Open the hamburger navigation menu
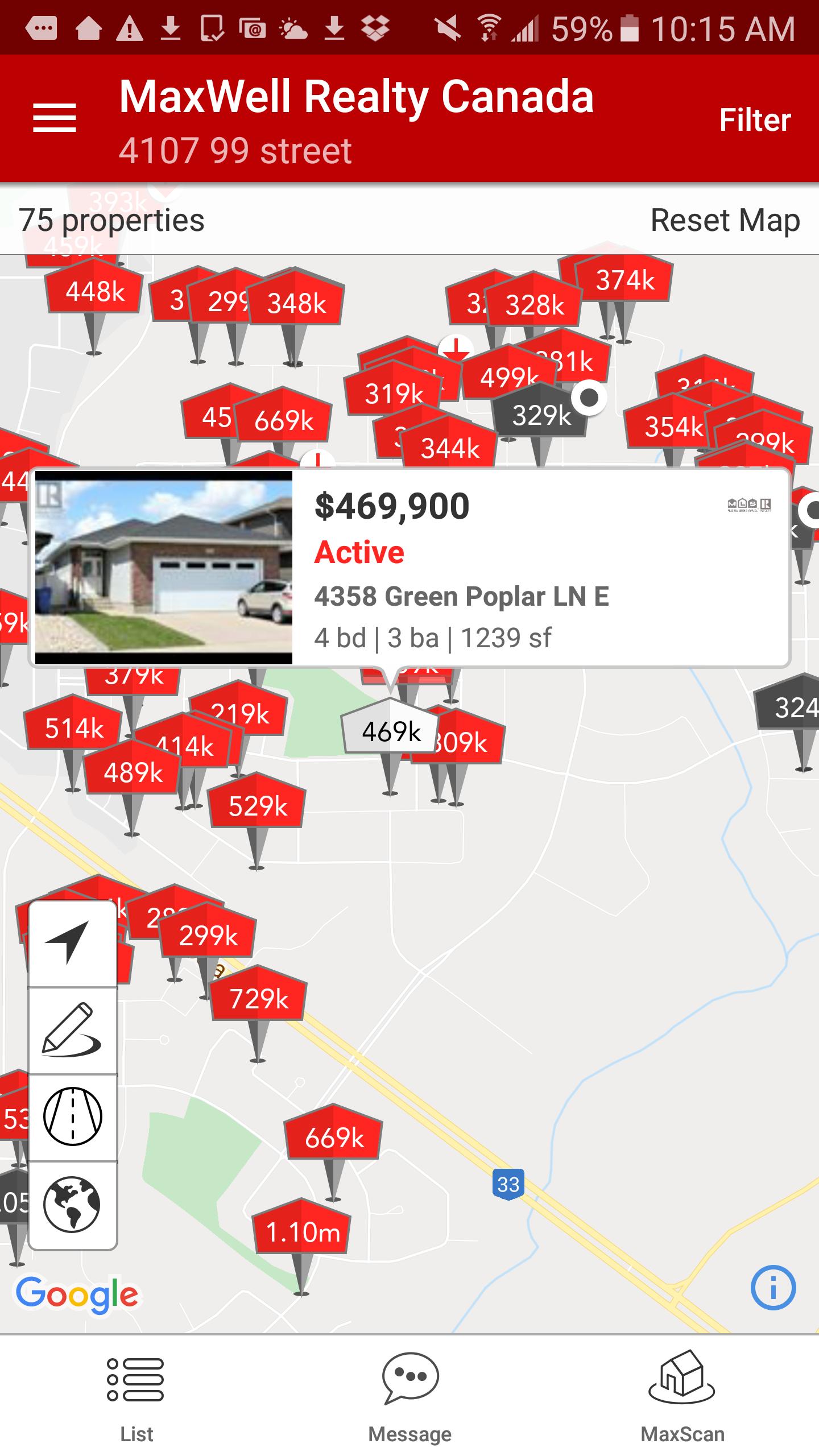Screen dimensions: 819x1456 pyautogui.click(x=55, y=118)
